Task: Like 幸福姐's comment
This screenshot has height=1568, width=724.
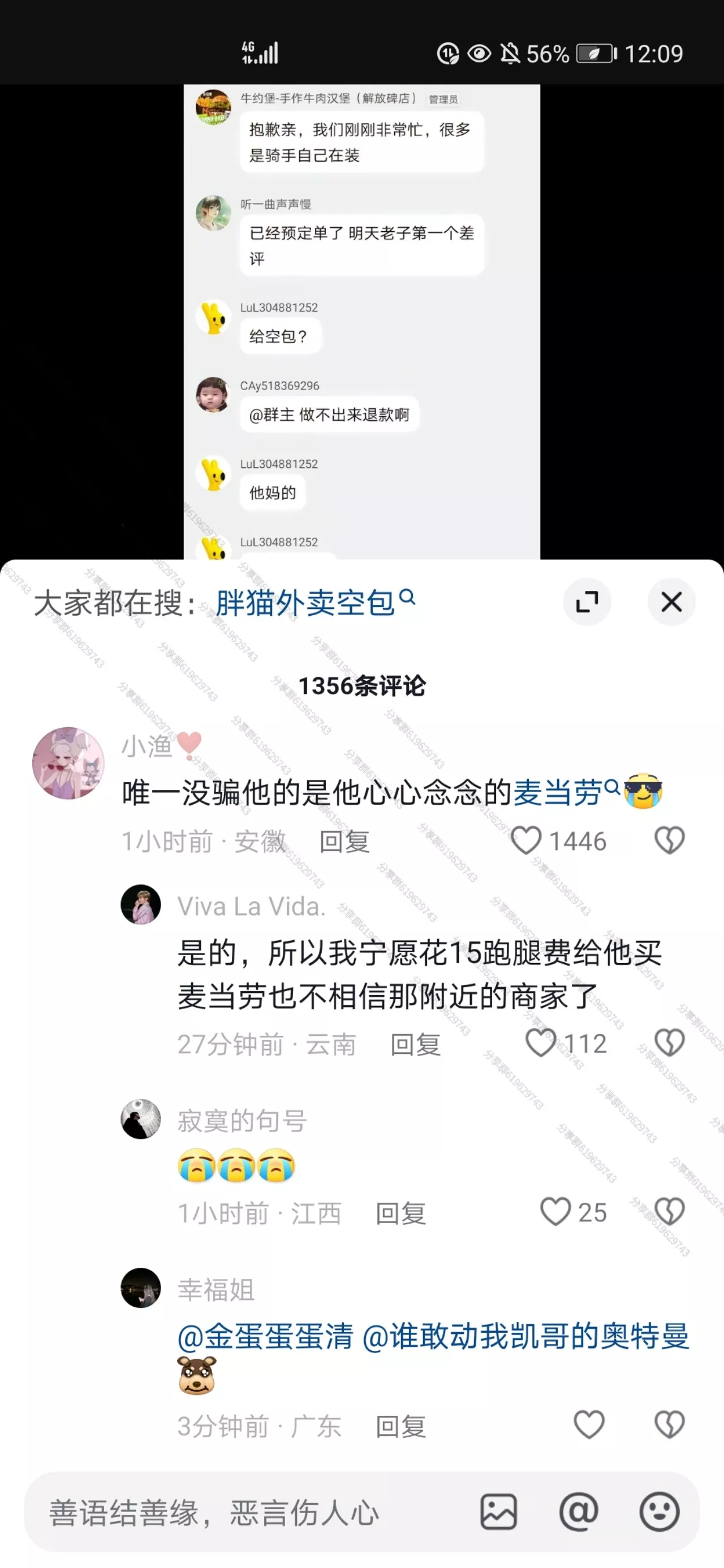Action: (589, 1425)
